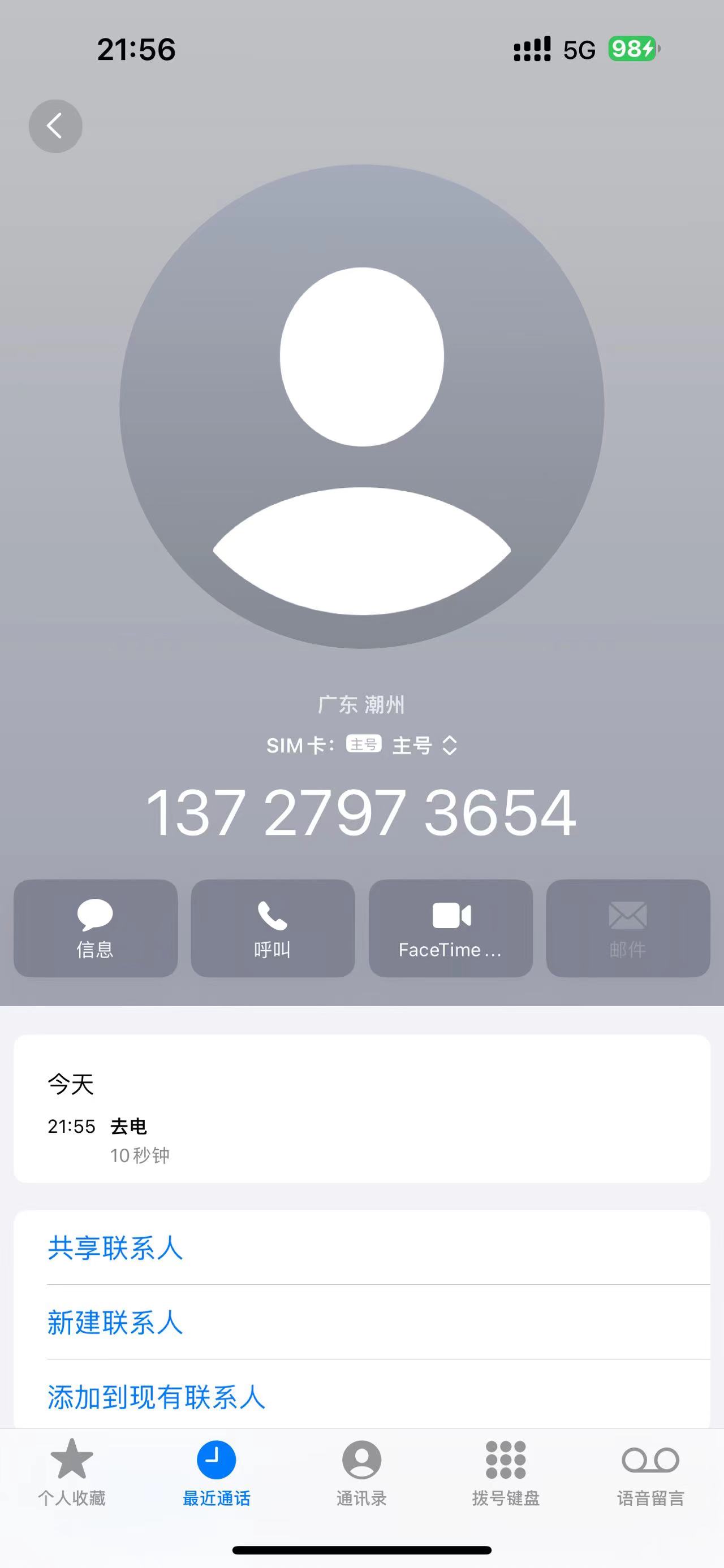Go to the 通讯录 tab
The image size is (724, 1568).
361,1472
